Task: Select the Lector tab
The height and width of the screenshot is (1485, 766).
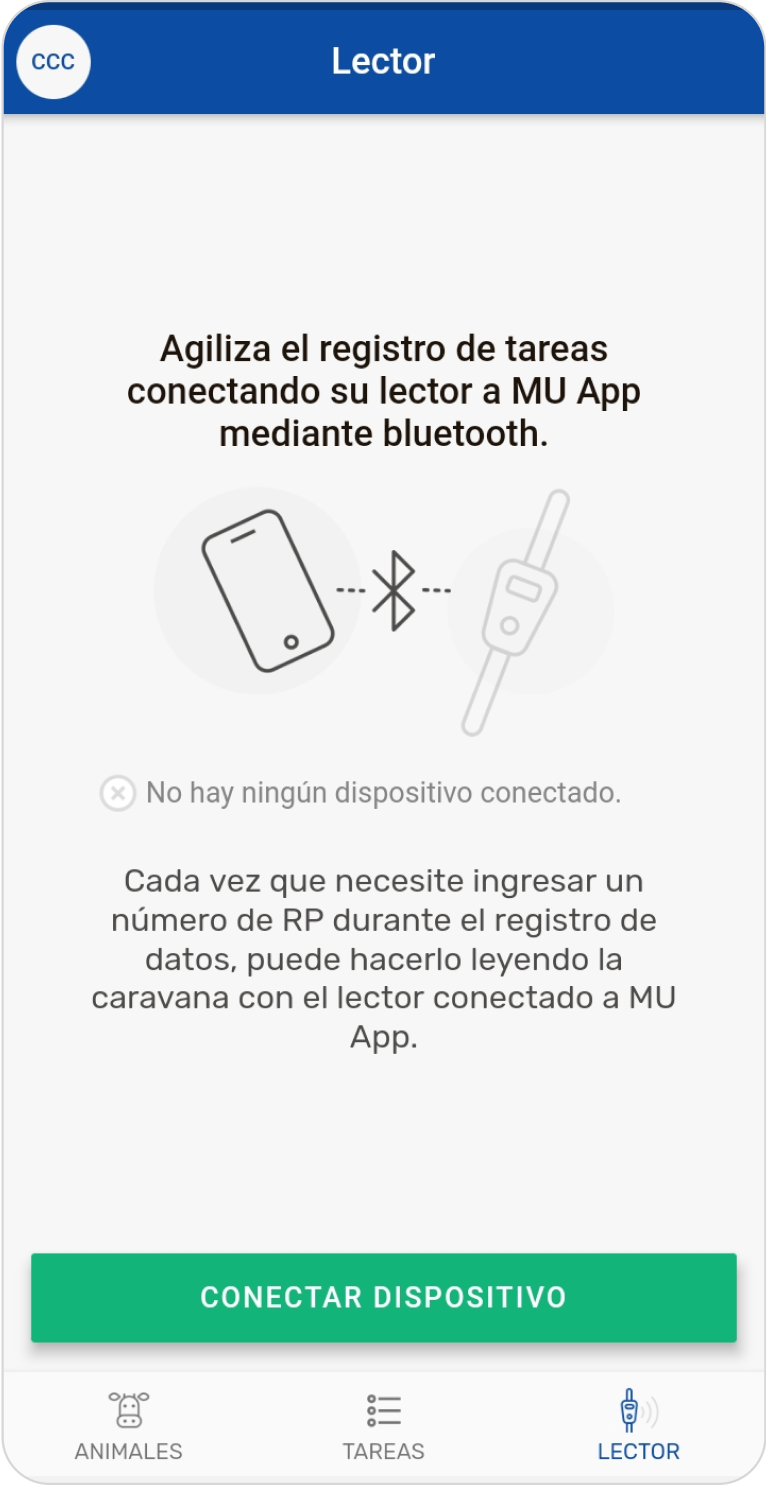Action: 638,1425
